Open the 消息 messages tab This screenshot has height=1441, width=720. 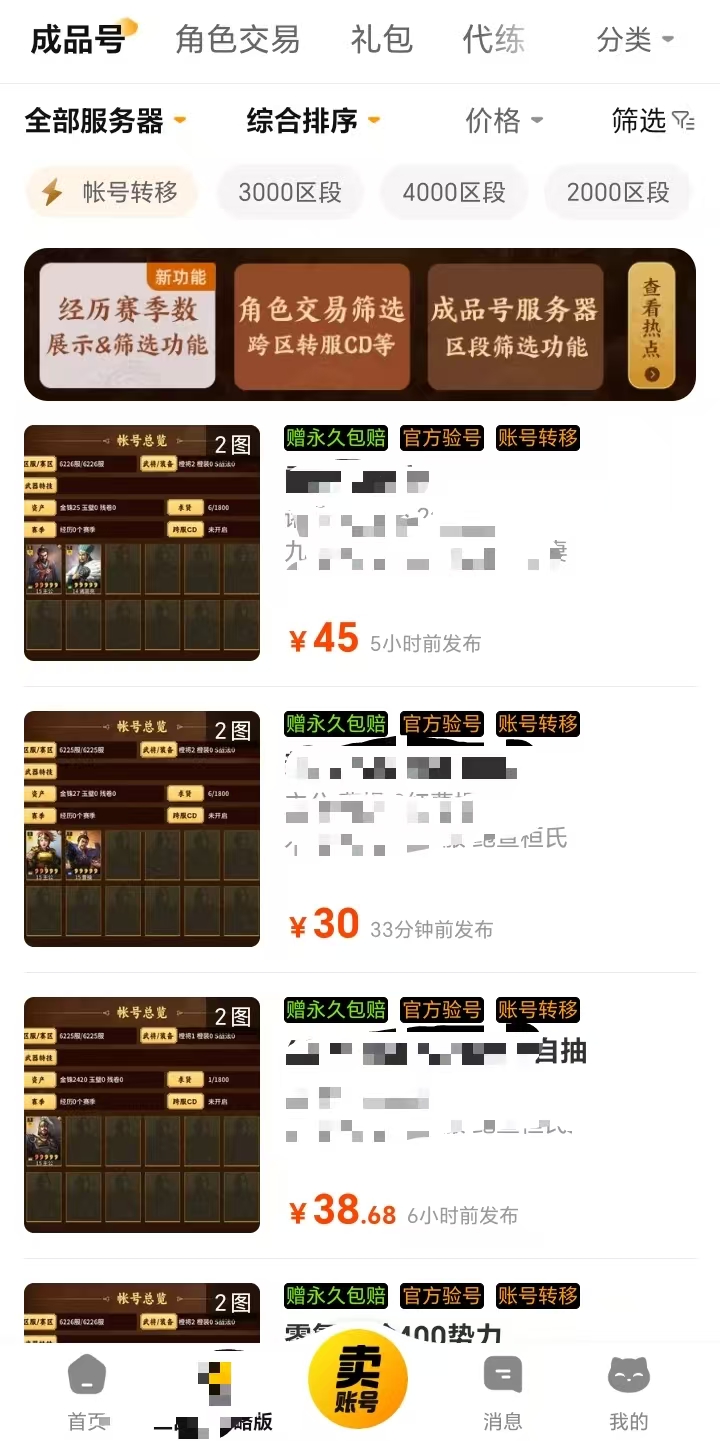pos(502,1392)
